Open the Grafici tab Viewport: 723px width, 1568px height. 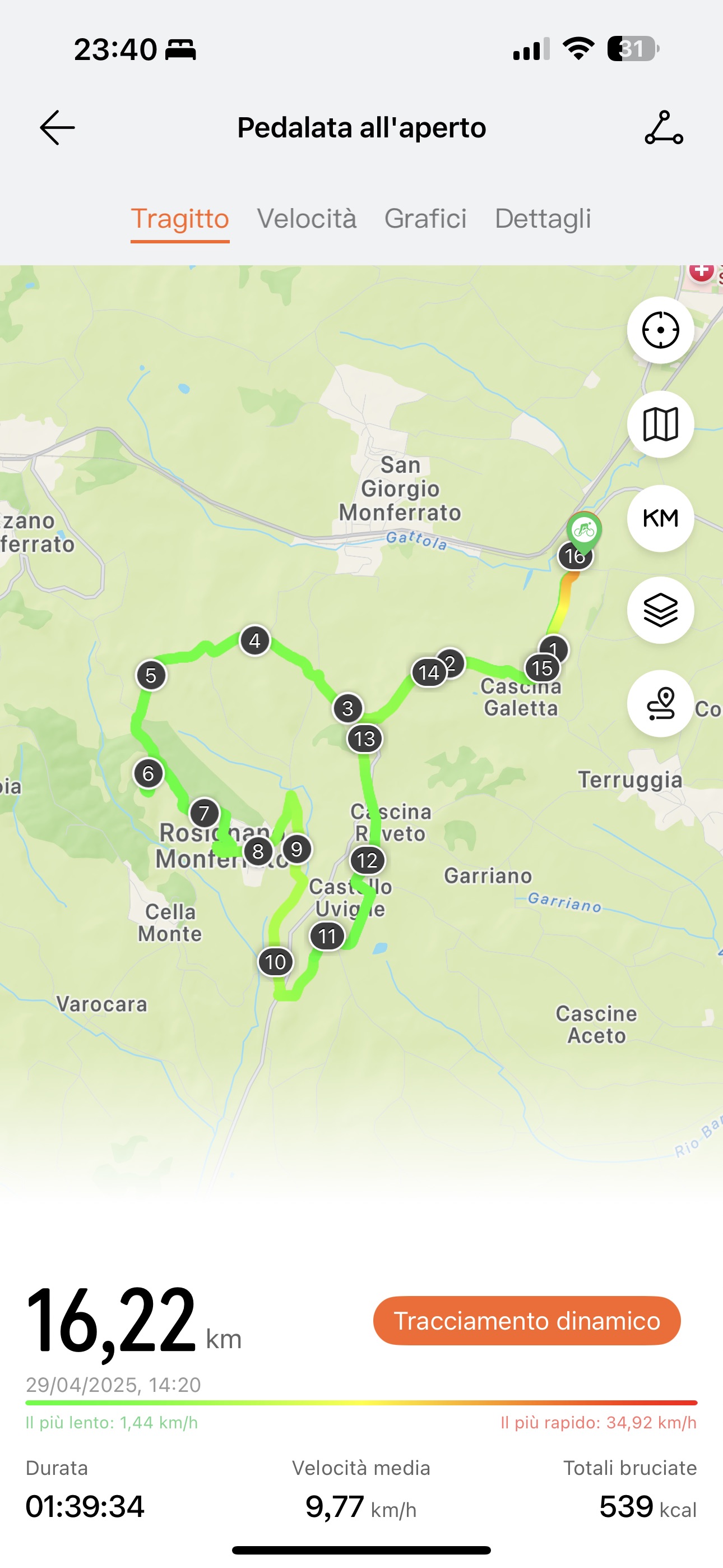click(x=425, y=219)
